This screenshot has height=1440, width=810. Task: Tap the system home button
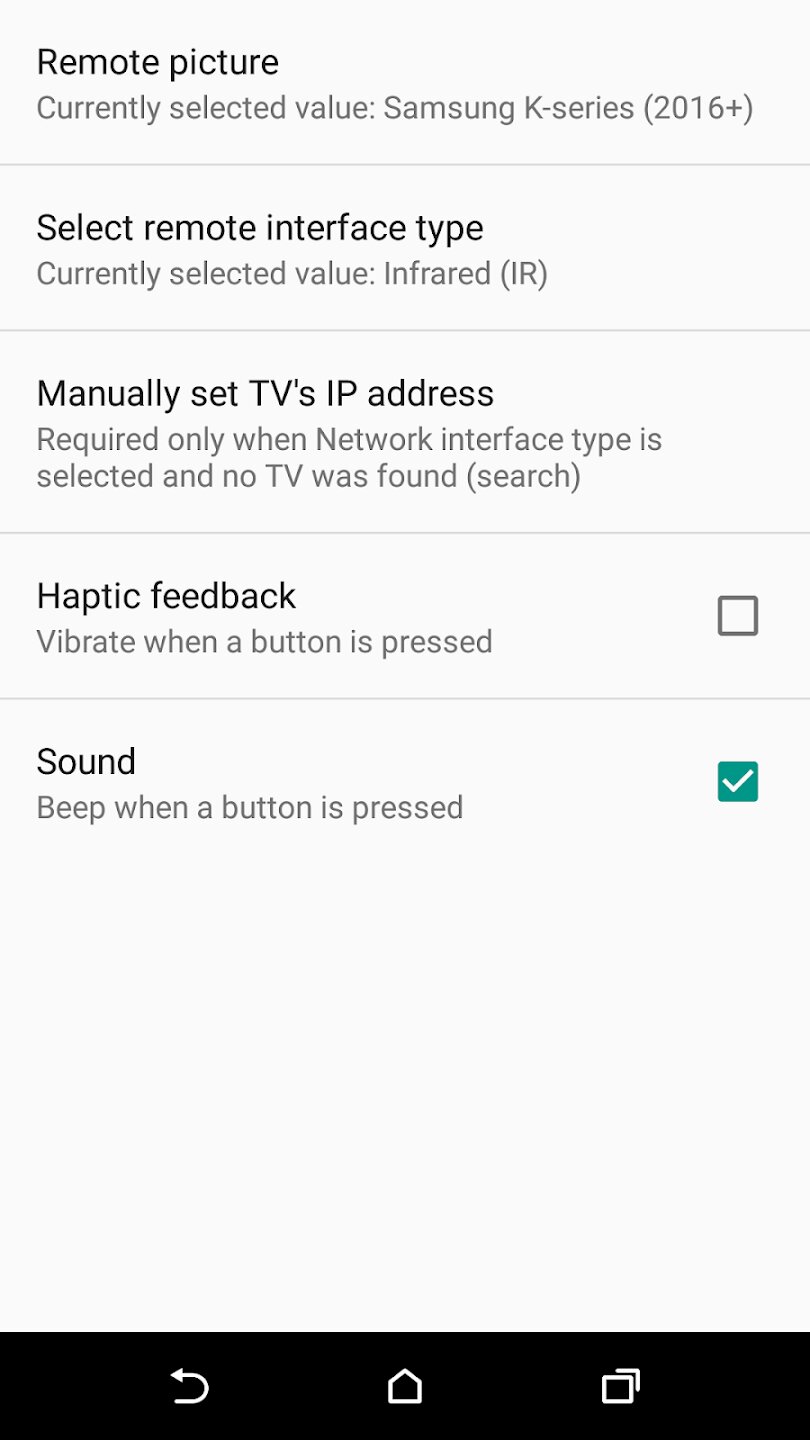[405, 1386]
